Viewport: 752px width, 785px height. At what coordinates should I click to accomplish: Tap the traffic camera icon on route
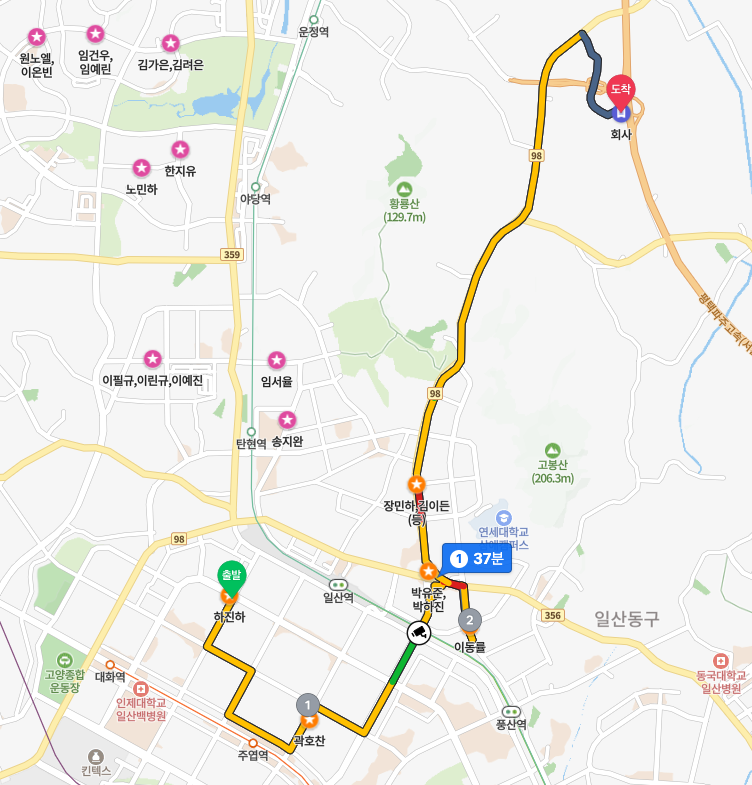(418, 632)
